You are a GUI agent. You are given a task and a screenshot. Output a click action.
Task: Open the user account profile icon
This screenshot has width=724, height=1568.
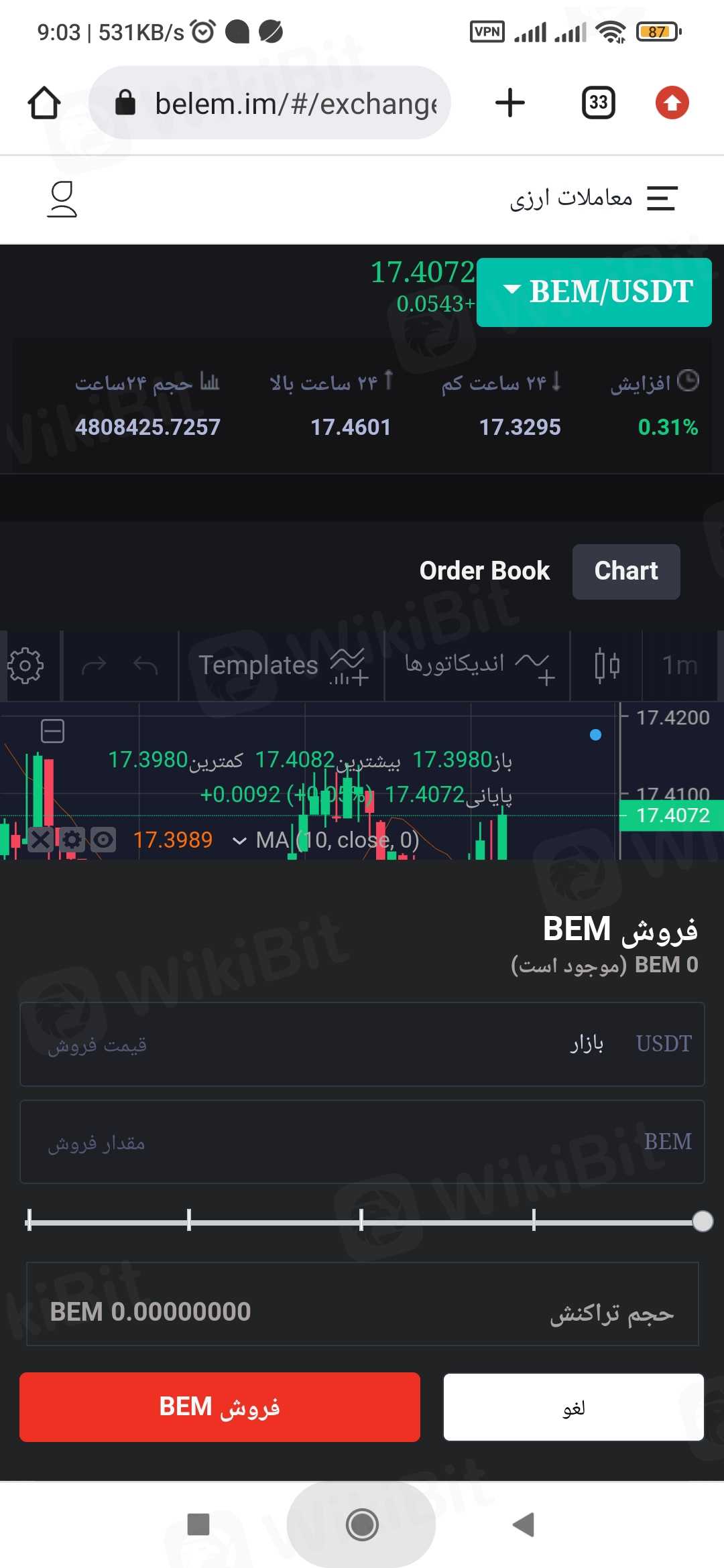62,199
